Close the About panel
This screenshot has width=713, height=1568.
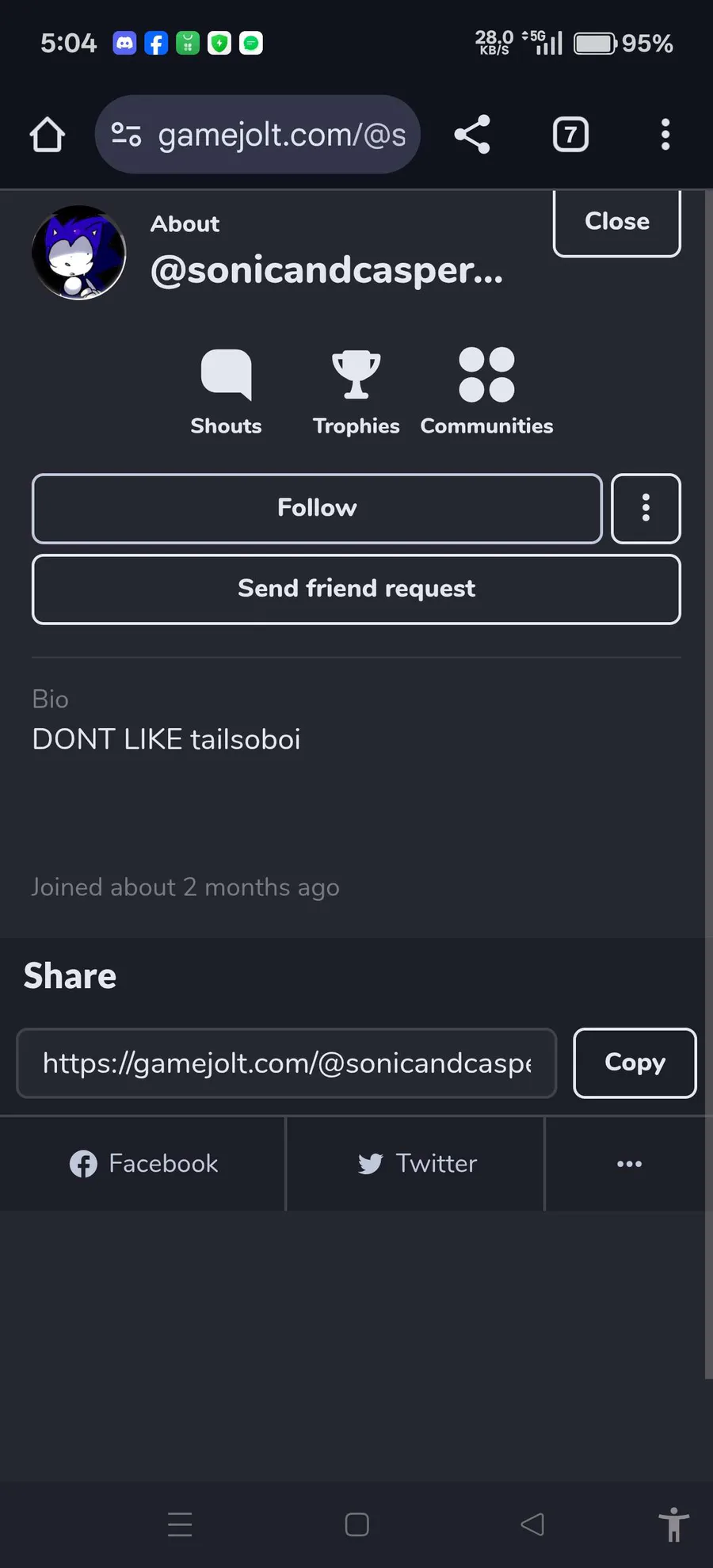tap(616, 223)
